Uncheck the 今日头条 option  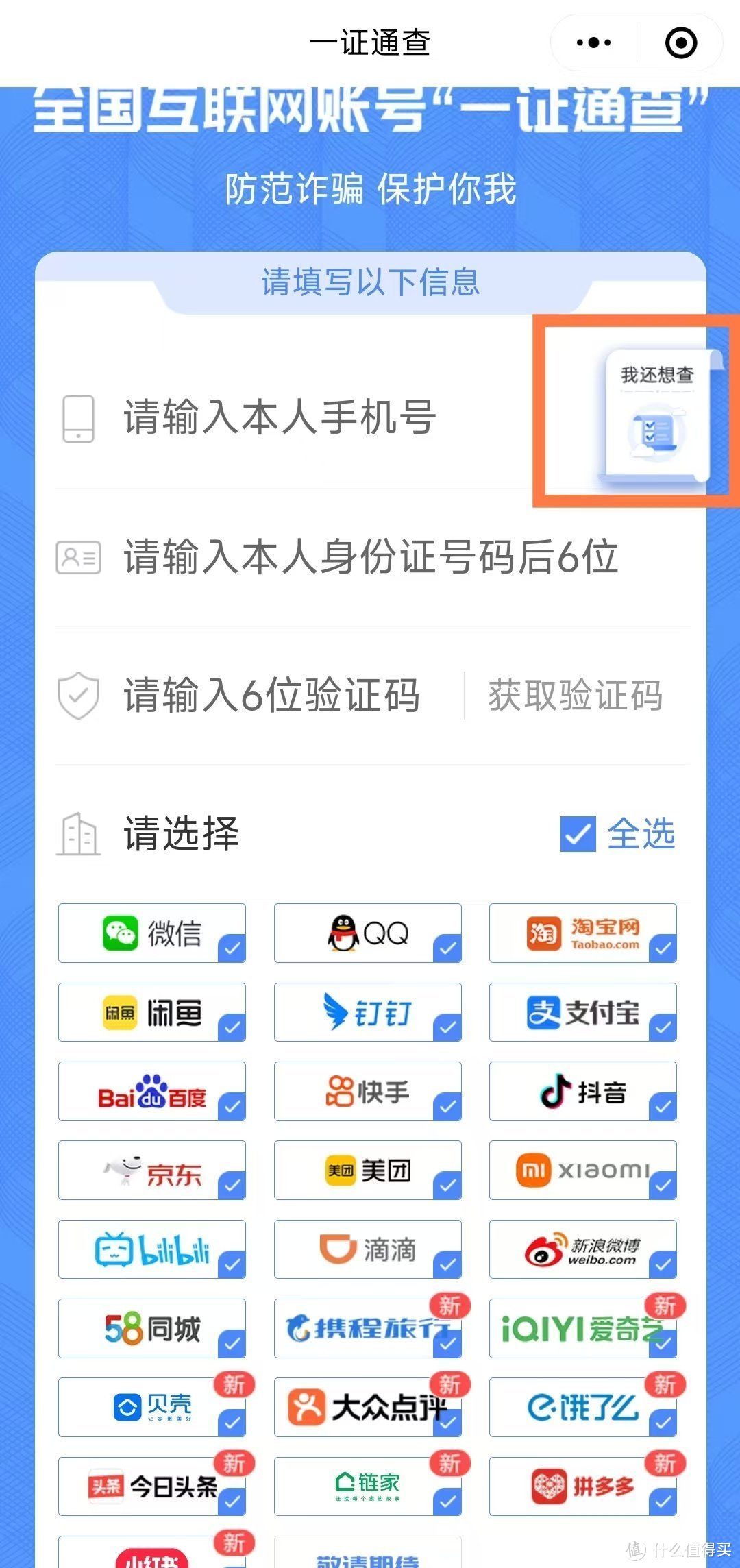coord(152,1486)
